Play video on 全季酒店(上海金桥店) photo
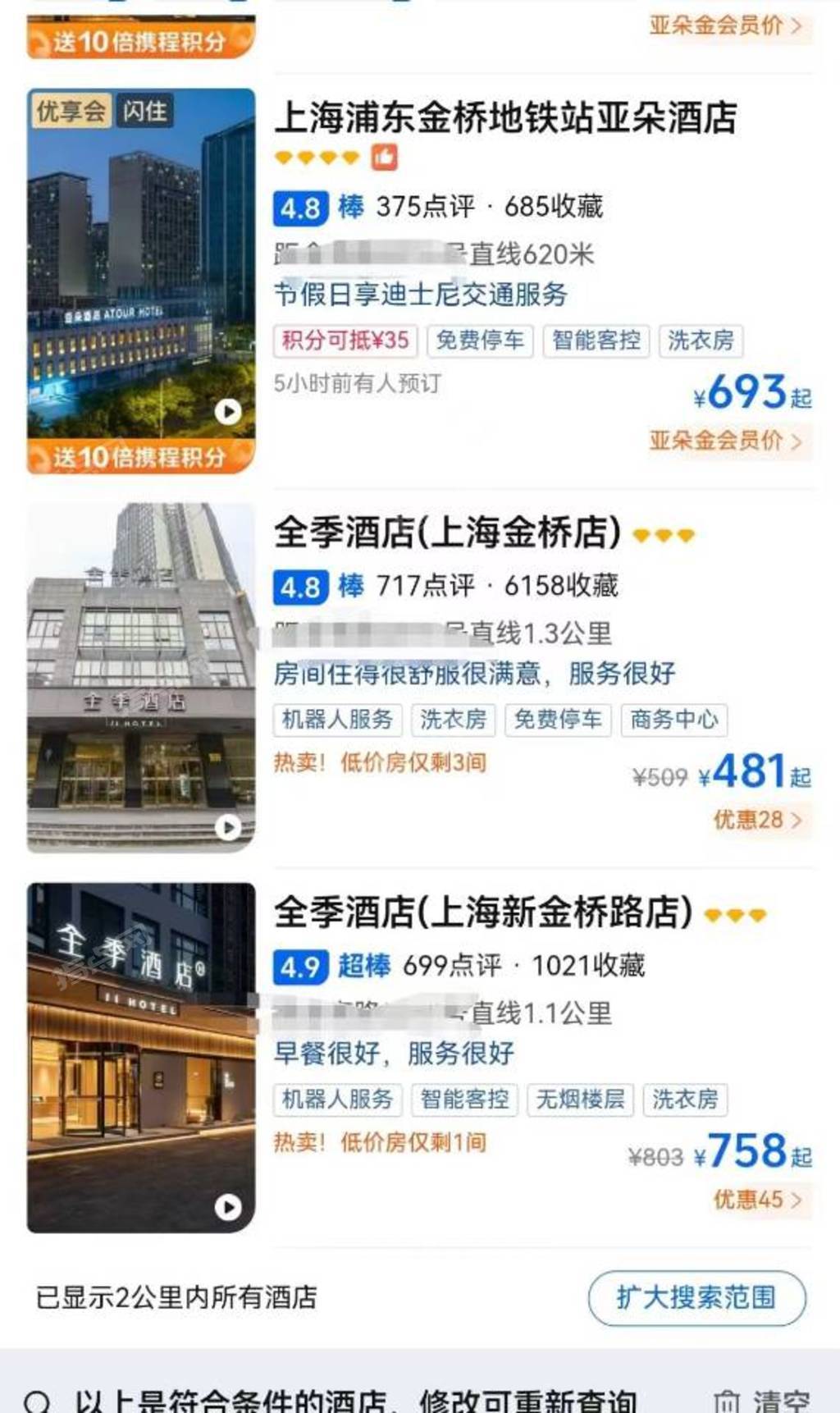This screenshot has height=1413, width=840. click(x=228, y=827)
